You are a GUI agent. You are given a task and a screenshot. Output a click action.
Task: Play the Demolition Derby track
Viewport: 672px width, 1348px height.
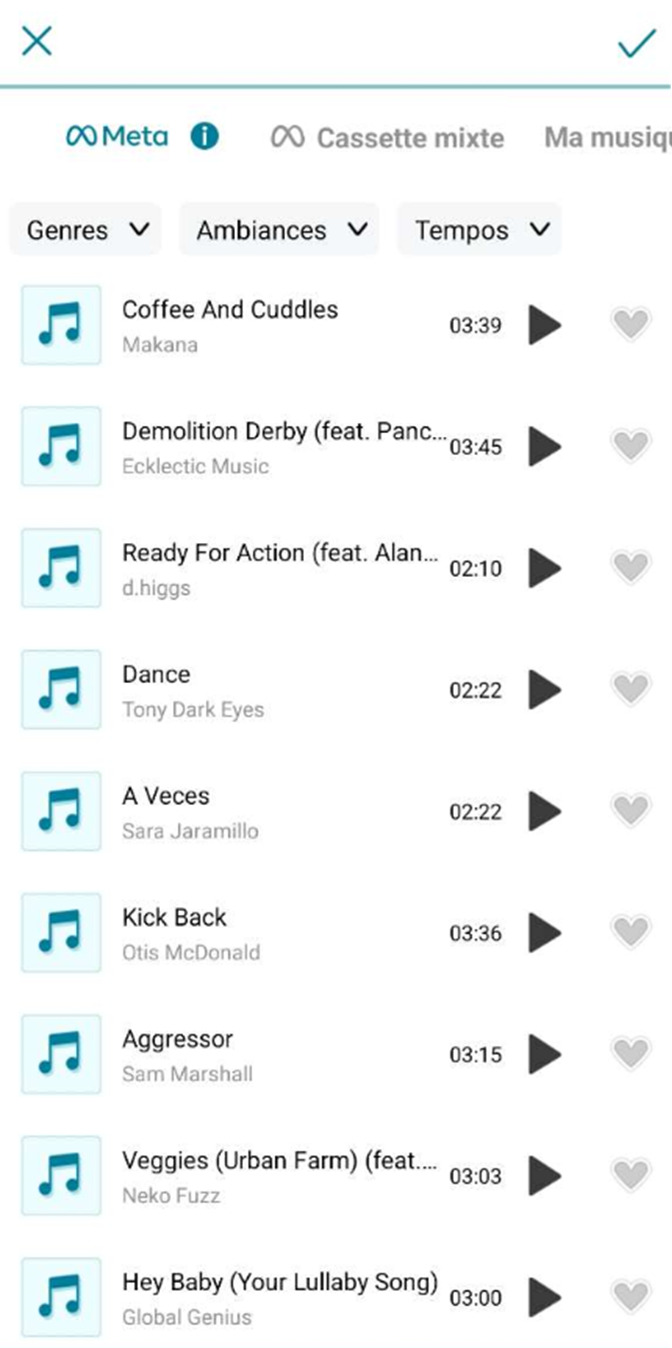tap(545, 446)
